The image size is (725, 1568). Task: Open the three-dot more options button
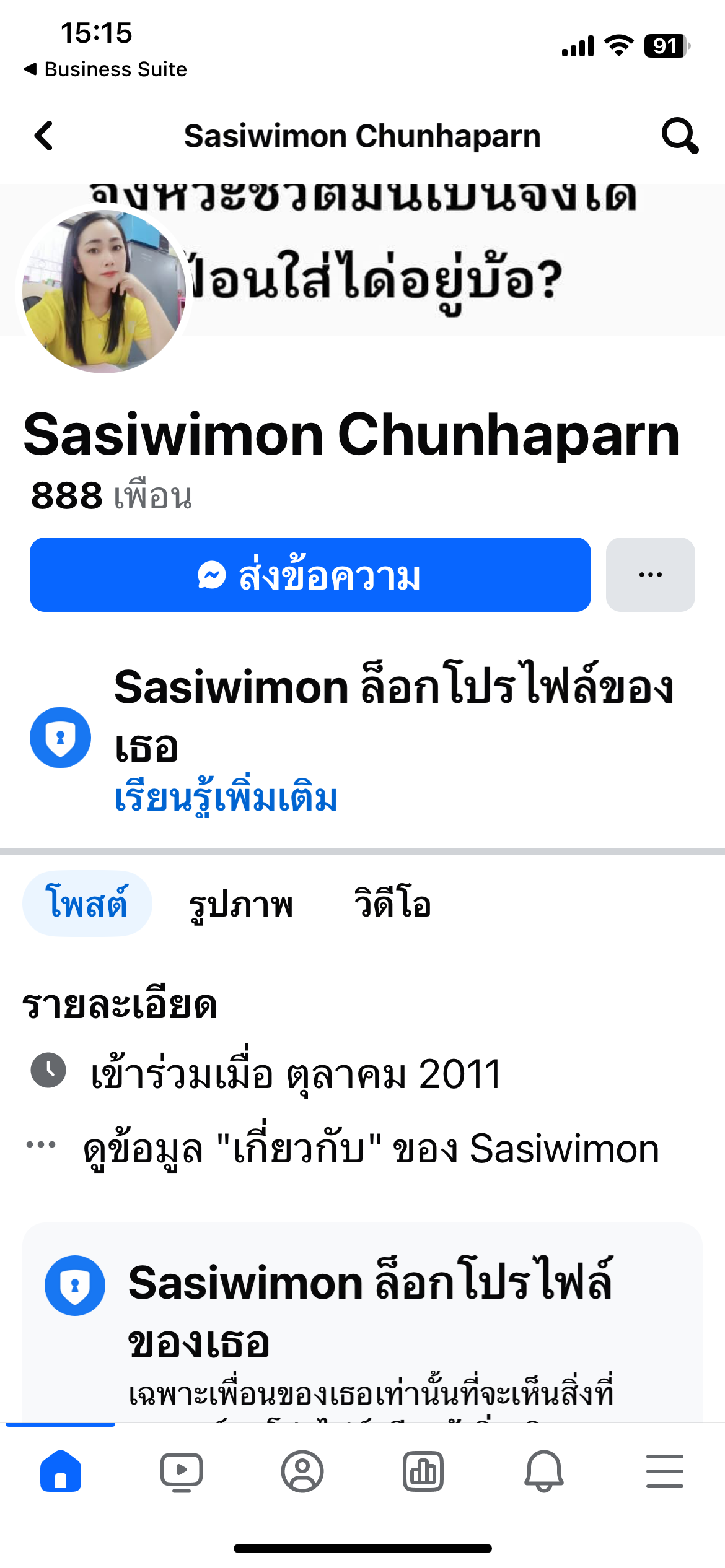pyautogui.click(x=650, y=575)
